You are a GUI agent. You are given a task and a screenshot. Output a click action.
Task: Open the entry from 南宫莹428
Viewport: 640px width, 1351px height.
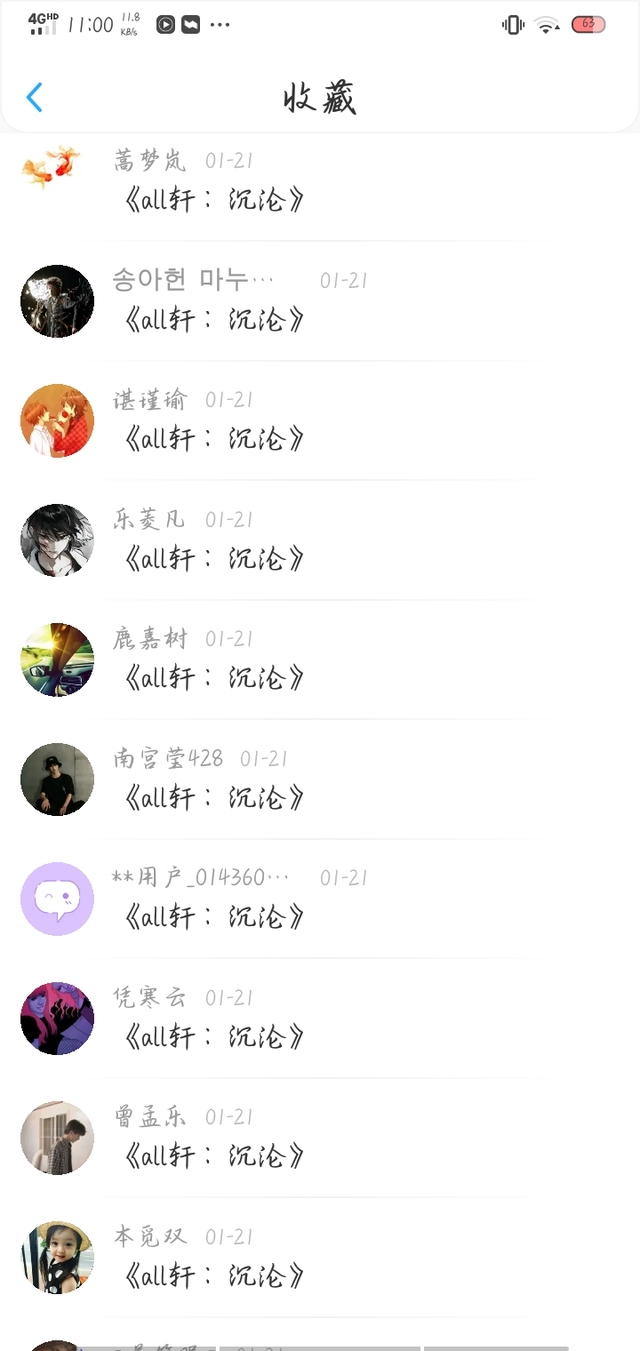[x=320, y=779]
